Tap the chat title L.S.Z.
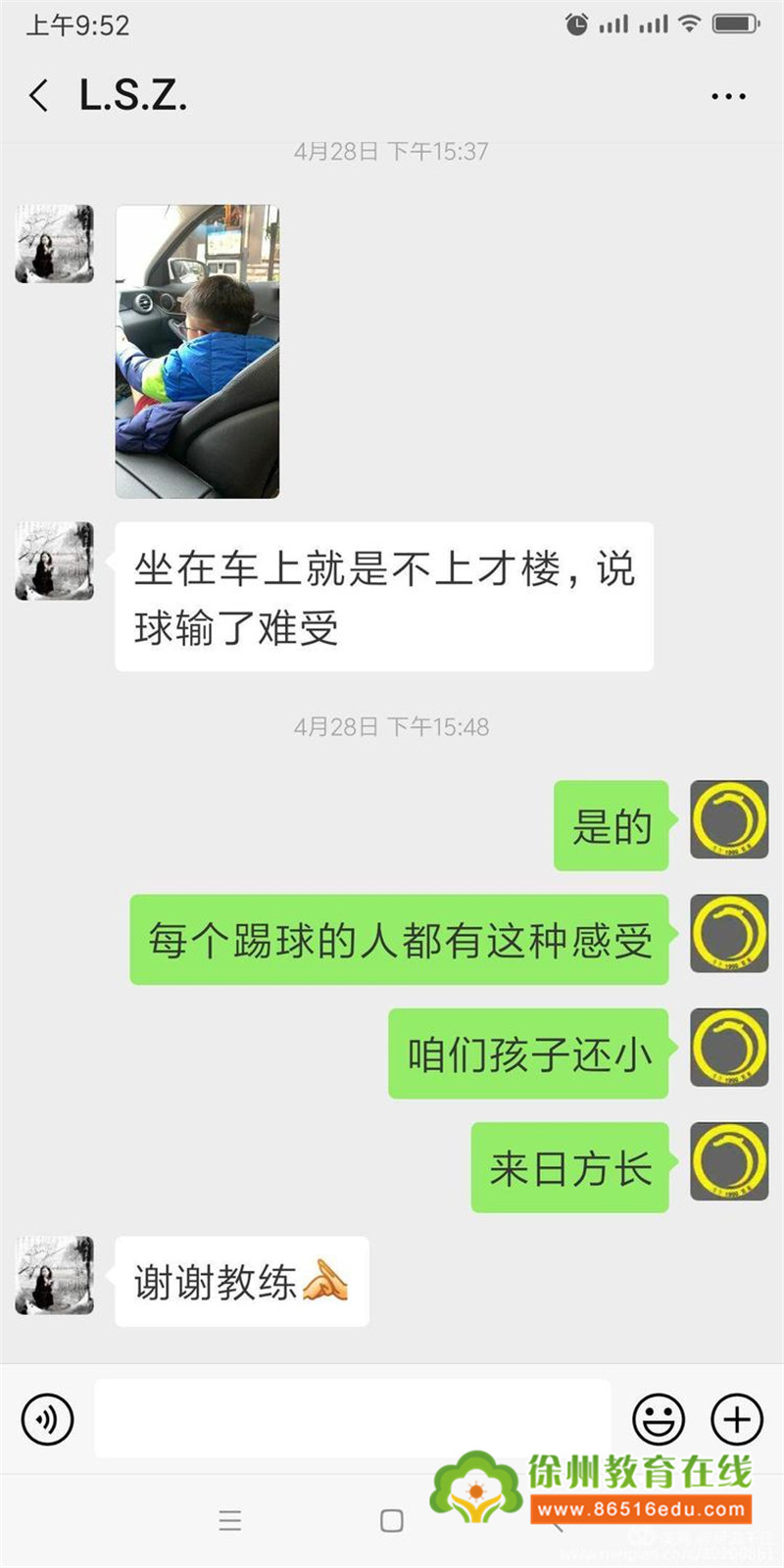The image size is (784, 1568). (132, 95)
